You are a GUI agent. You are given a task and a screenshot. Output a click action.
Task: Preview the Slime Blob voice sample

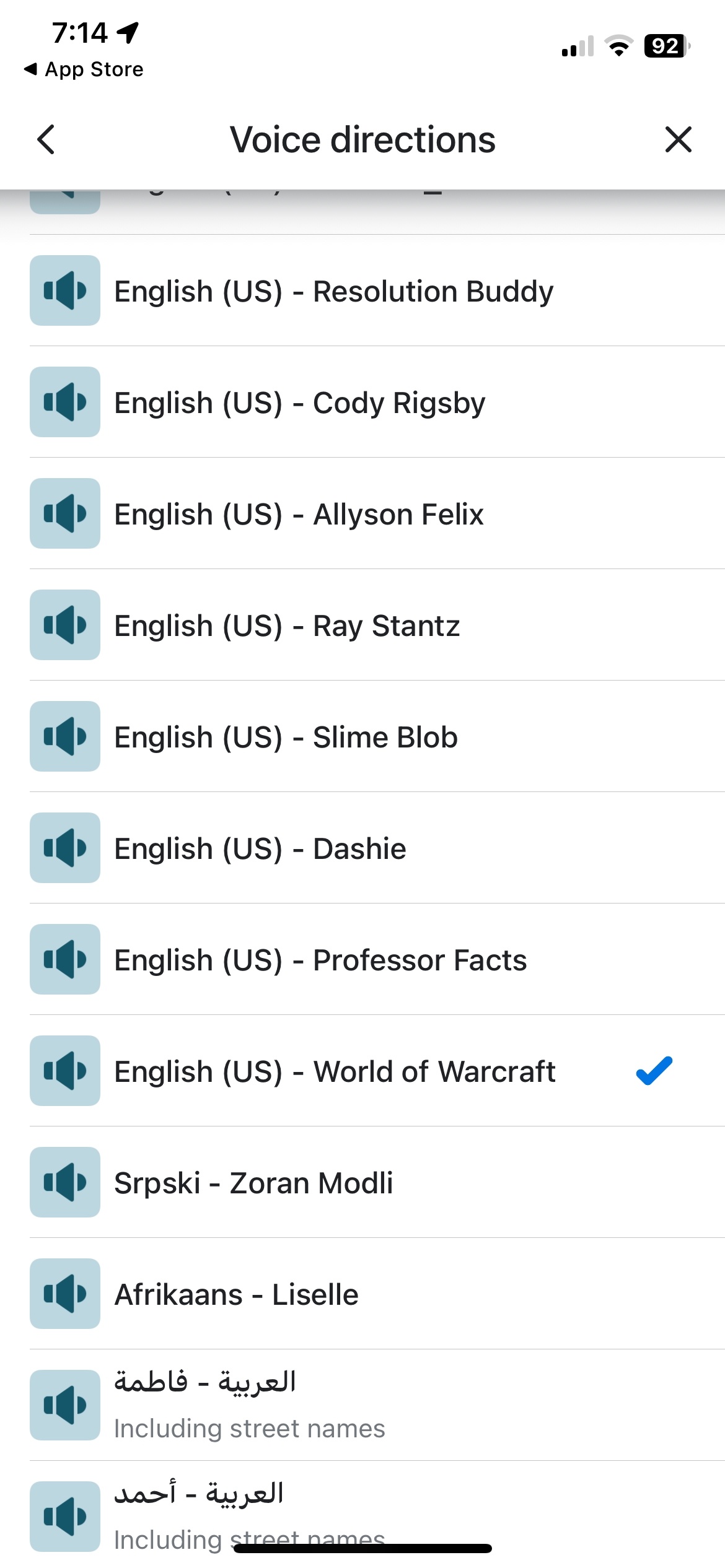[65, 736]
